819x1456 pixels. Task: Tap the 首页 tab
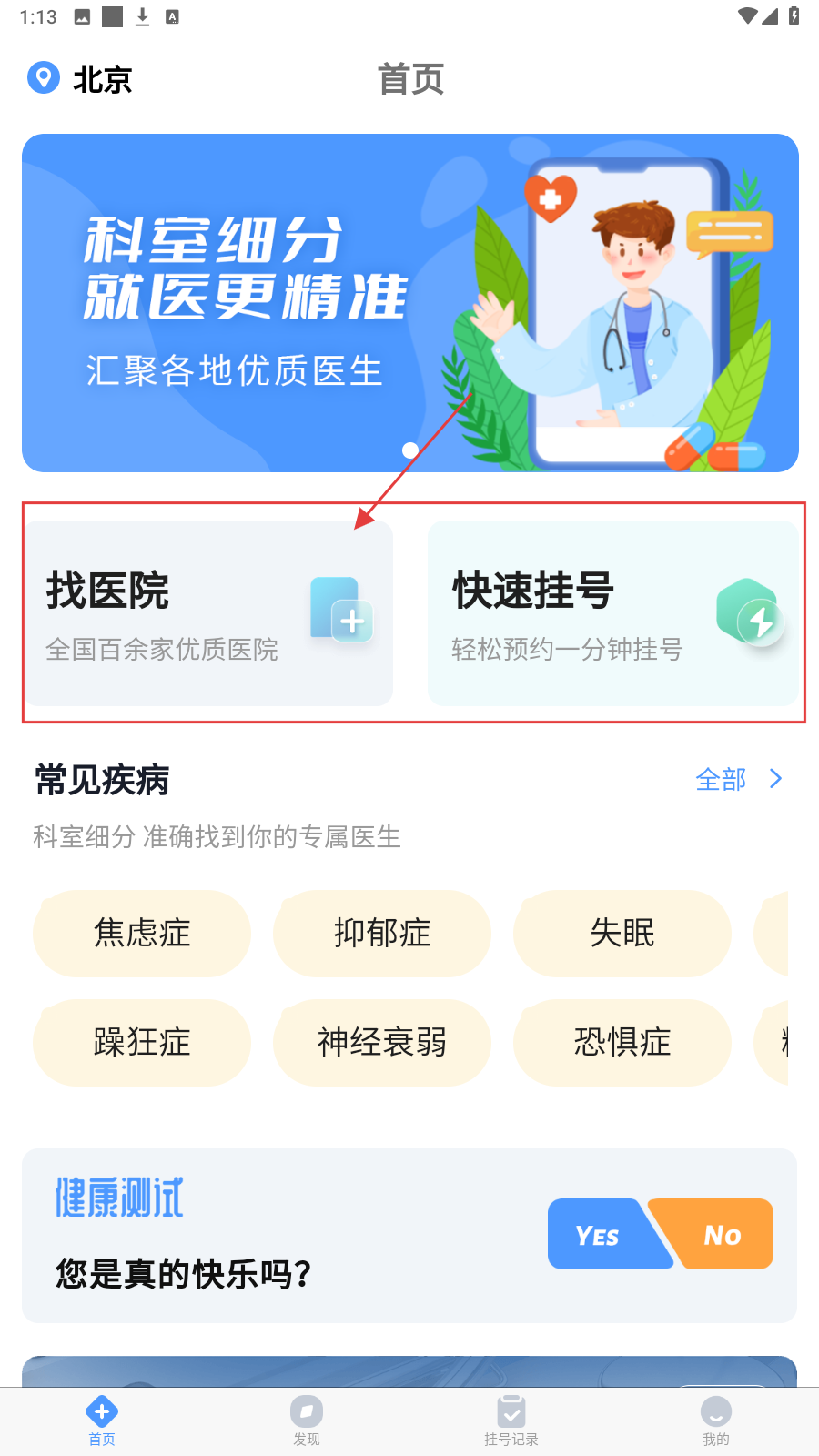pyautogui.click(x=102, y=1421)
